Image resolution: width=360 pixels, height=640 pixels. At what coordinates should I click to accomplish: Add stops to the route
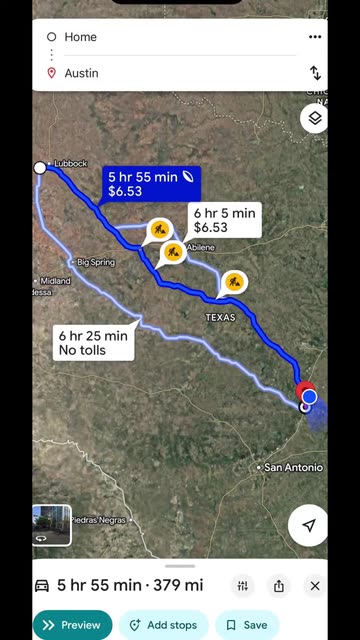click(164, 625)
